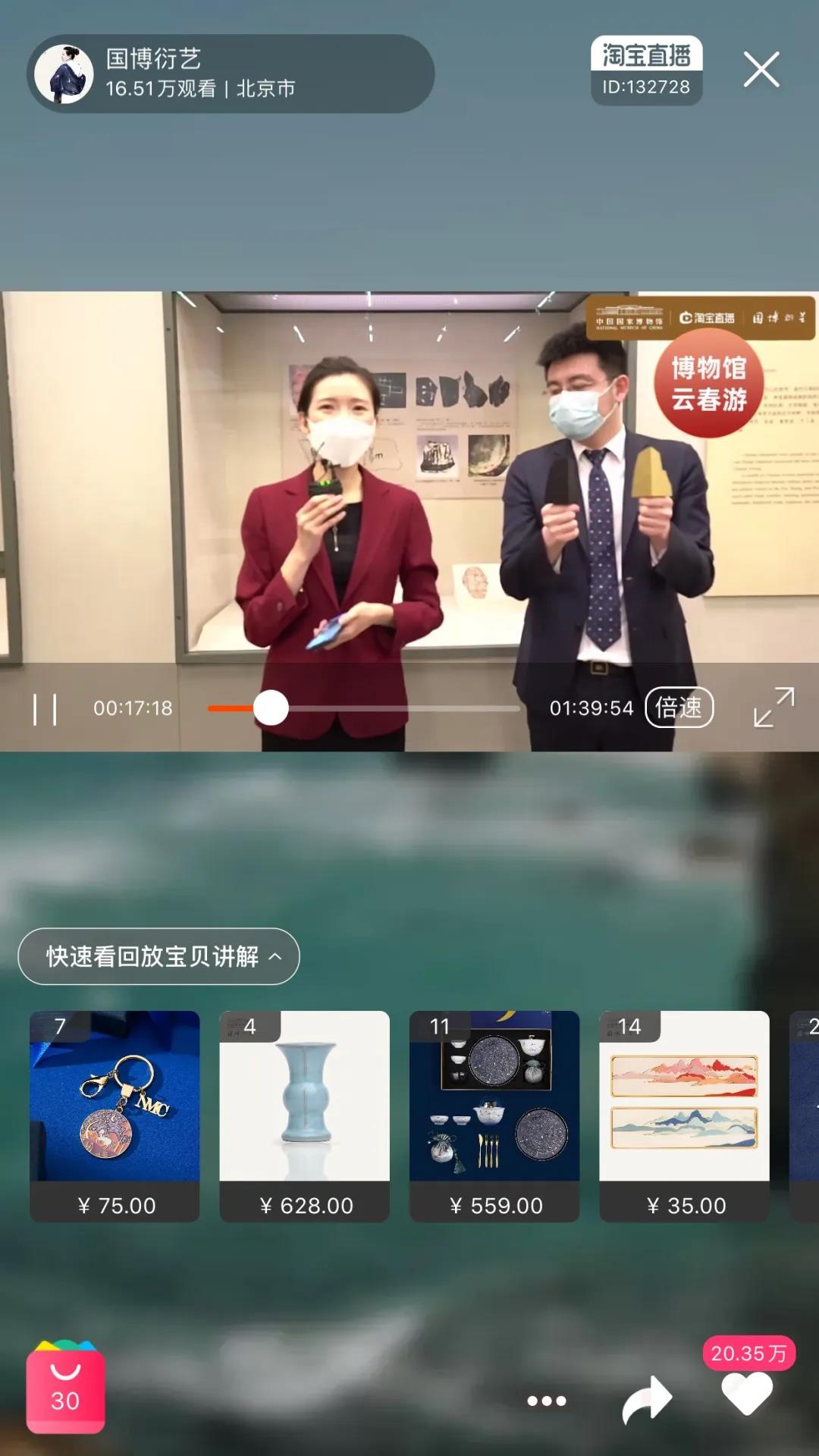Tap the 博物馆云春游 red badge
This screenshot has height=1456, width=819.
point(709,384)
